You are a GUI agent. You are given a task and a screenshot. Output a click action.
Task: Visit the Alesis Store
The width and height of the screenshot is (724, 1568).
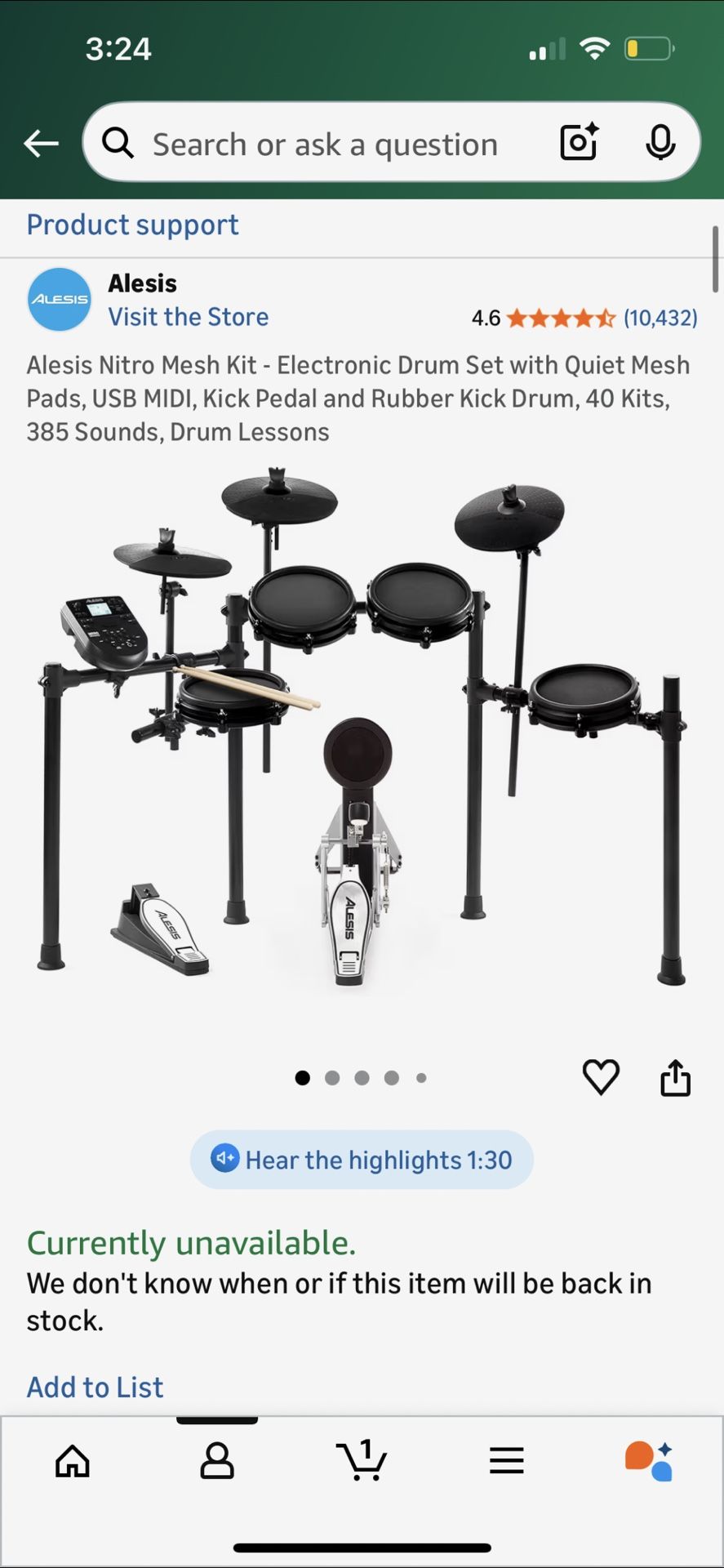(189, 317)
